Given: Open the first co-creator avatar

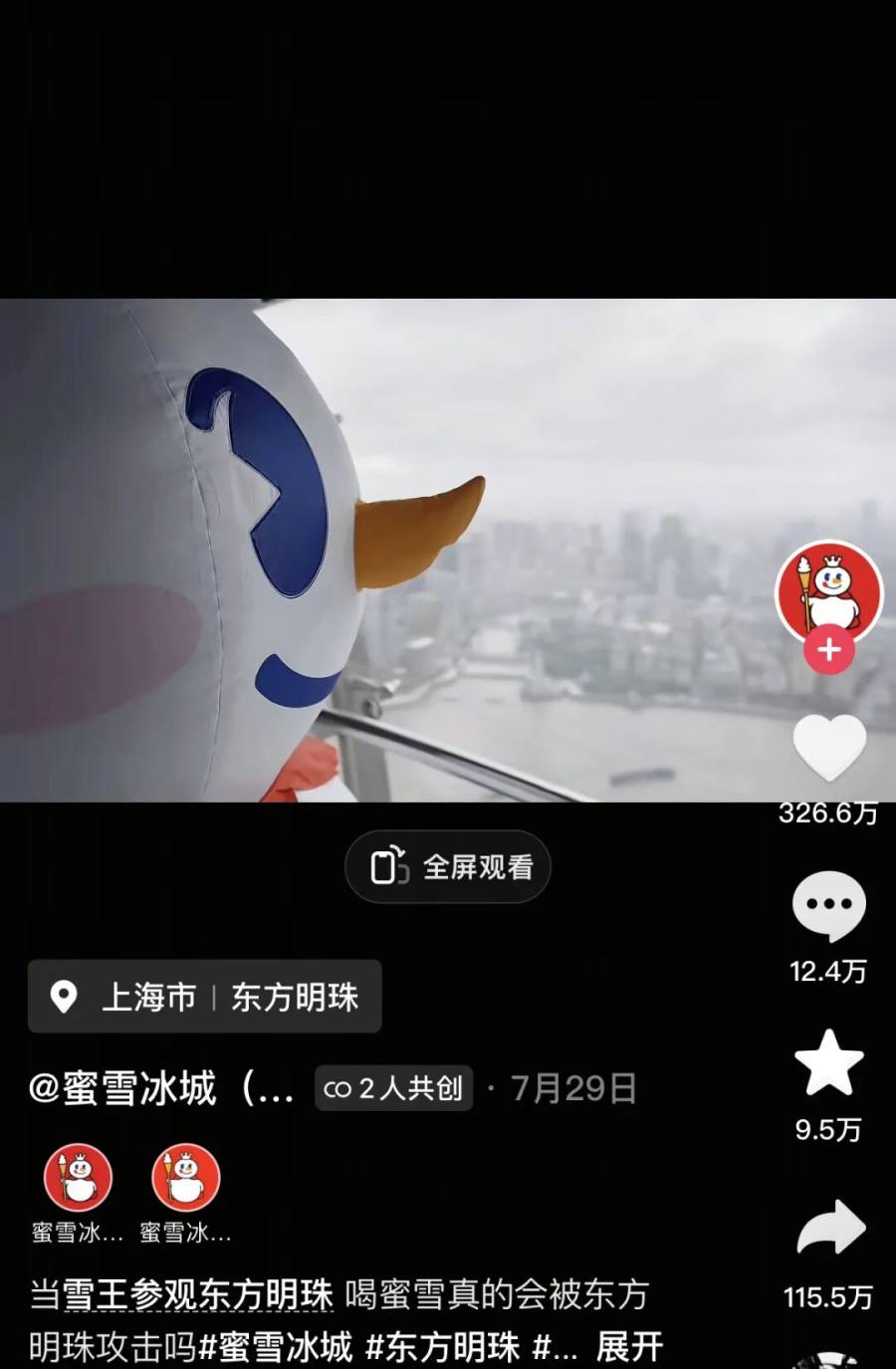Looking at the screenshot, I should point(78,1178).
